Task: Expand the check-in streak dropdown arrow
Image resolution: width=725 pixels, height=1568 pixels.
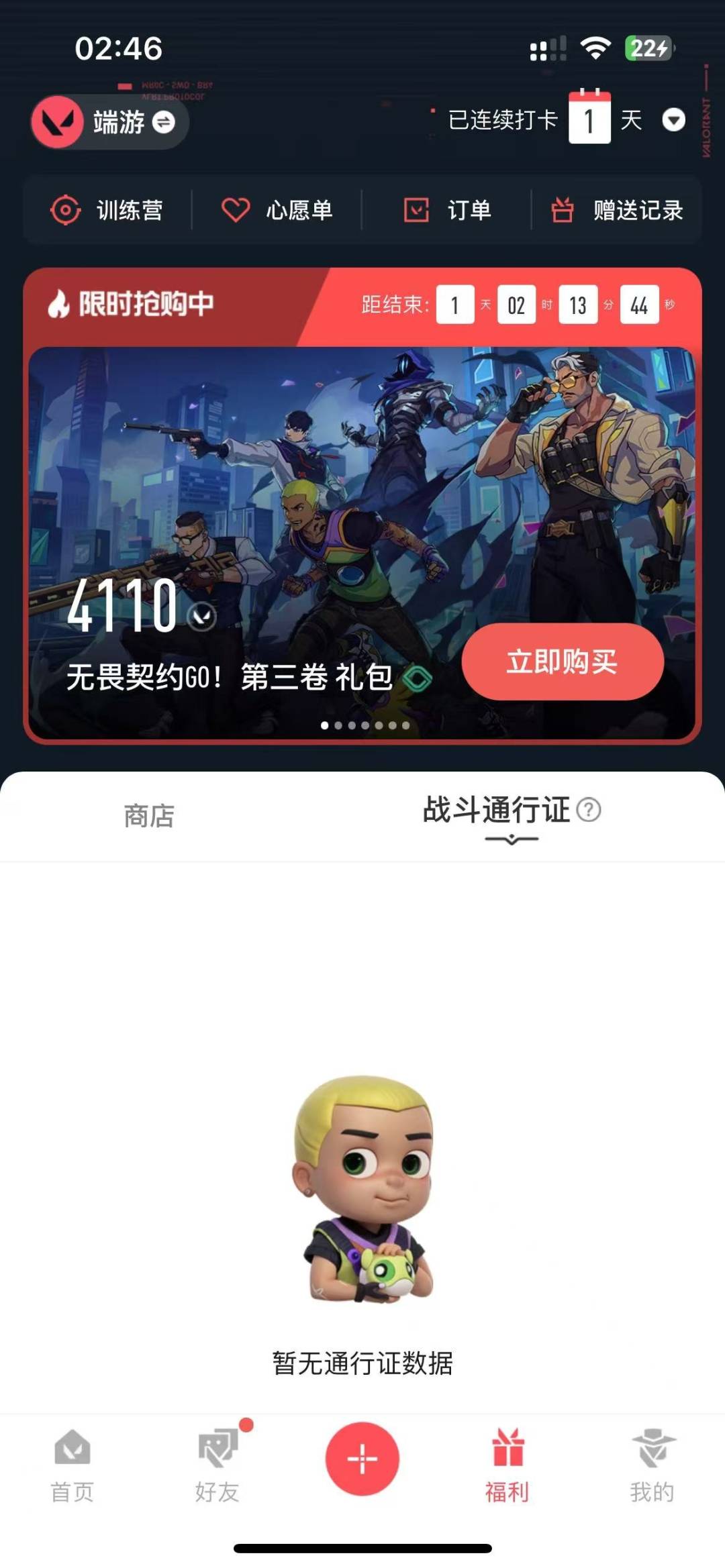Action: tap(673, 120)
